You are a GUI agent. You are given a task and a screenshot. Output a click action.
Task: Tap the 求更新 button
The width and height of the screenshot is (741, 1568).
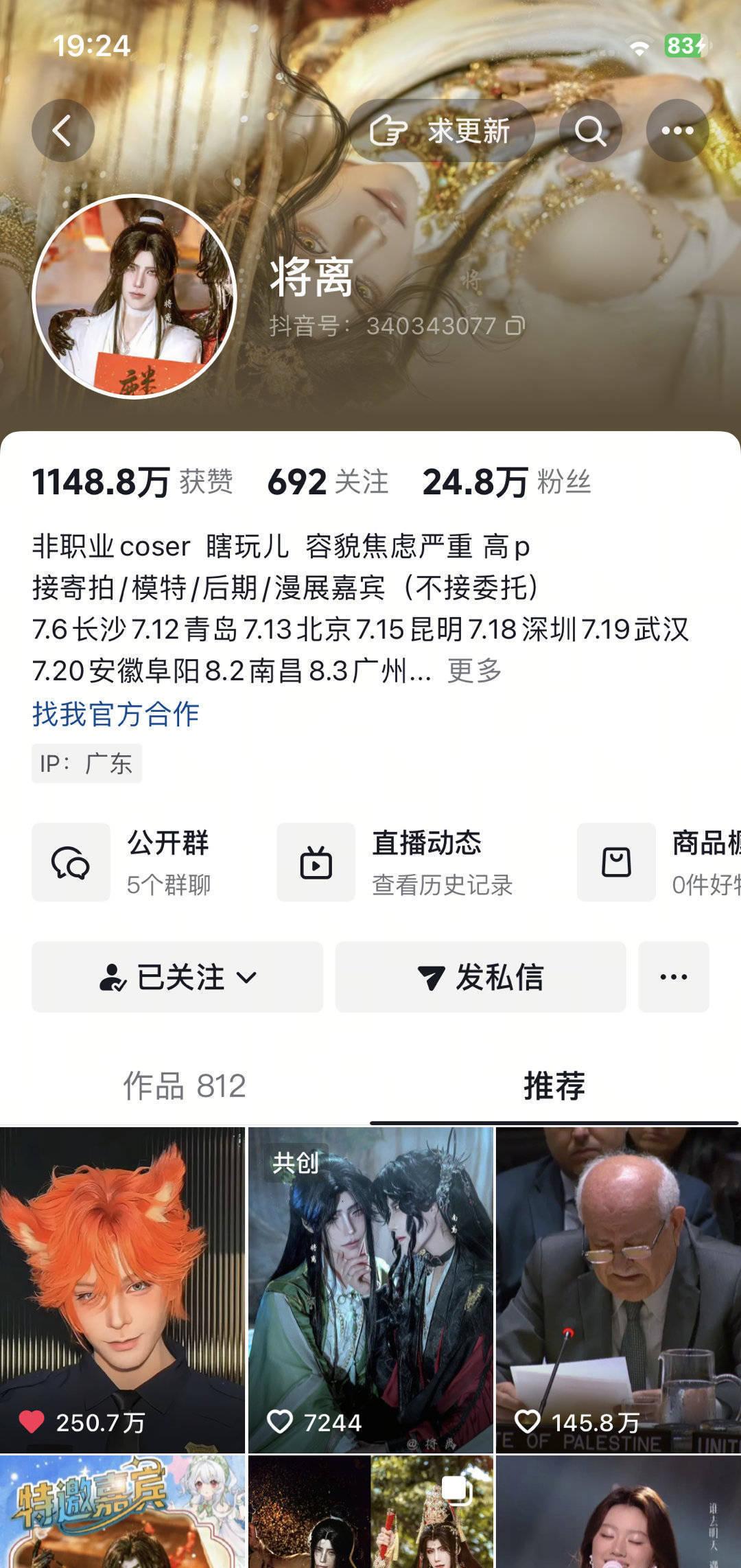click(441, 130)
